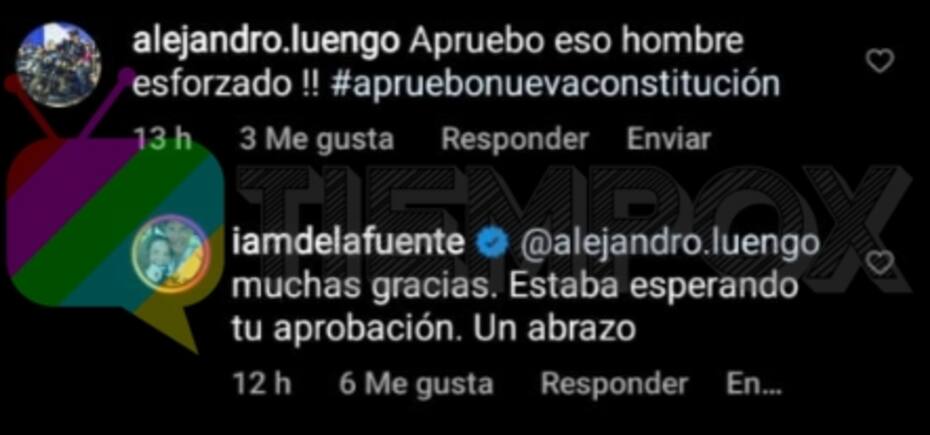
Task: Open the #apruebonuevaconstitución hashtag
Action: [553, 83]
